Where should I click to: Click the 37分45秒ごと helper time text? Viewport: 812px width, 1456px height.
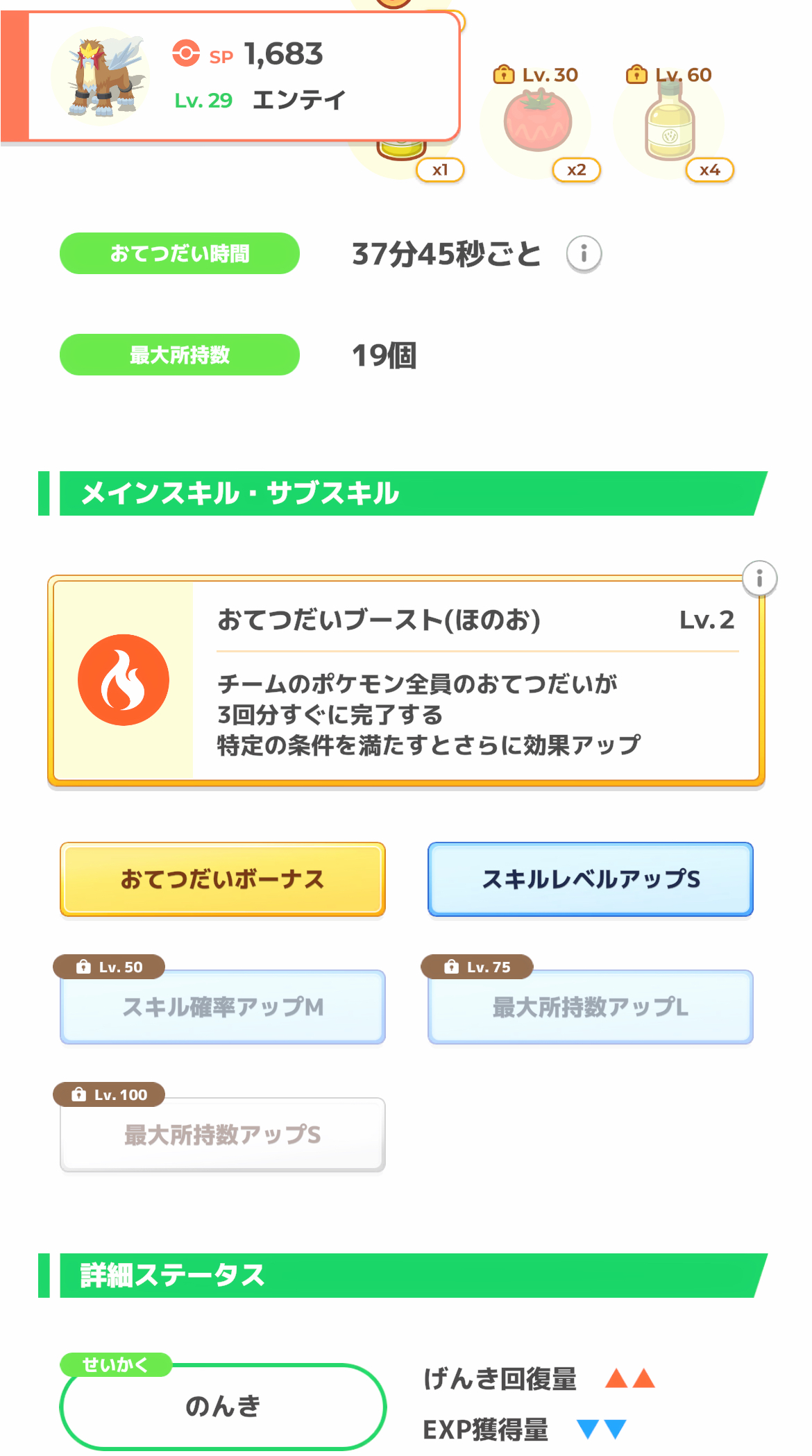(x=444, y=253)
